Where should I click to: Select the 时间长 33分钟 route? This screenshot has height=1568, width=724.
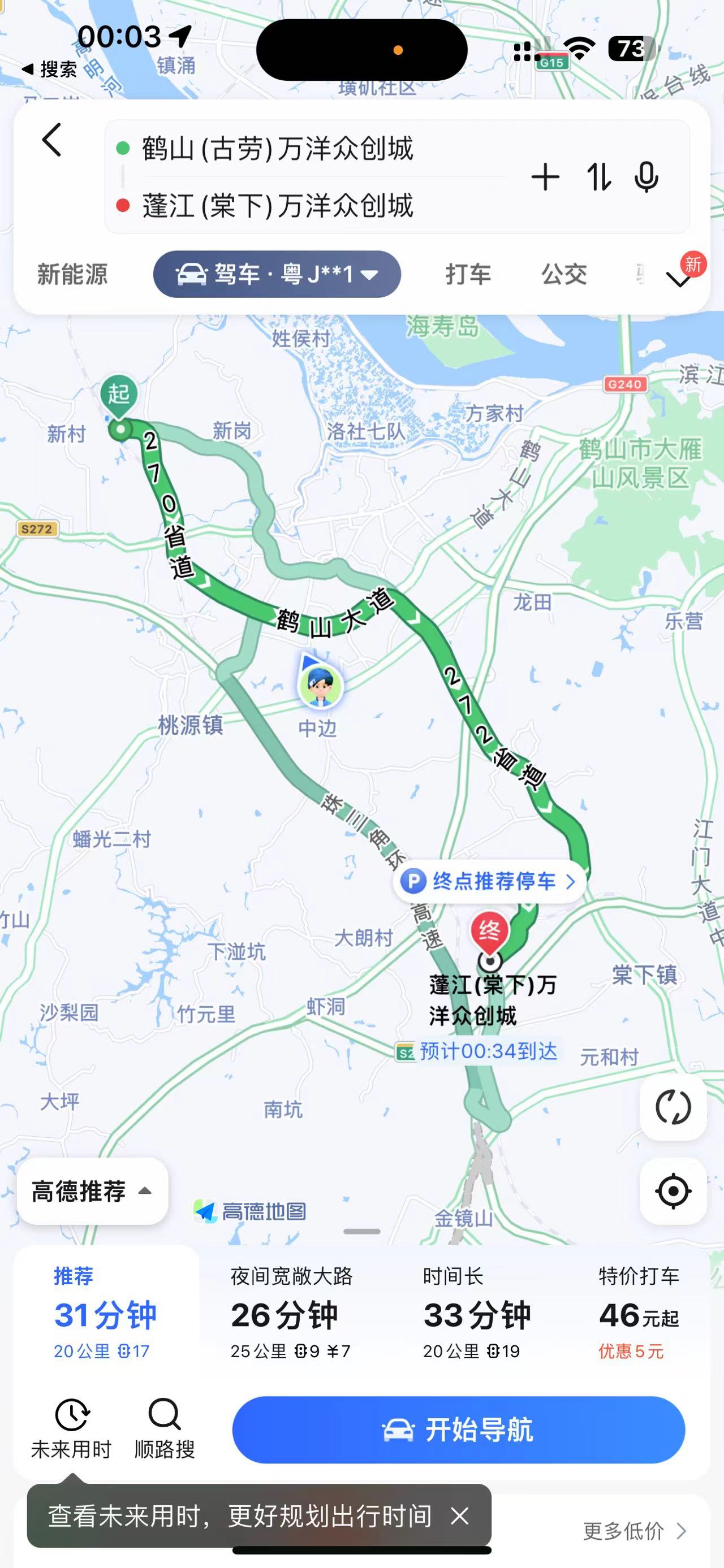click(x=477, y=1313)
